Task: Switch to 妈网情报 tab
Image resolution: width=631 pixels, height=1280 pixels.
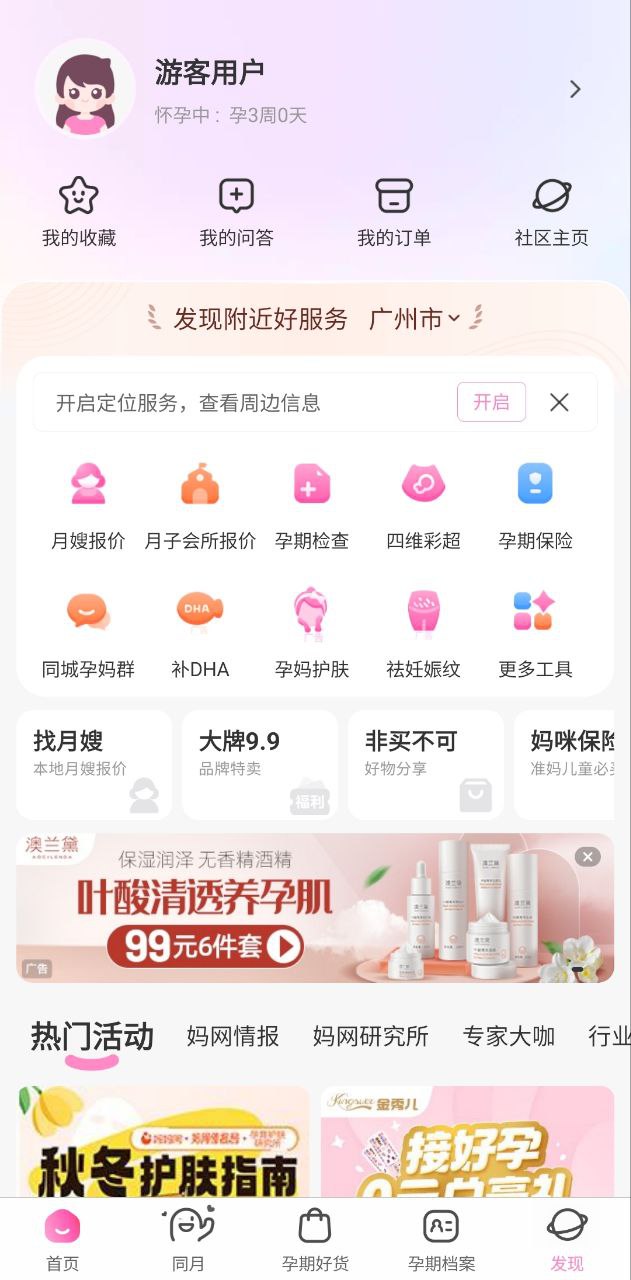Action: pyautogui.click(x=232, y=1036)
